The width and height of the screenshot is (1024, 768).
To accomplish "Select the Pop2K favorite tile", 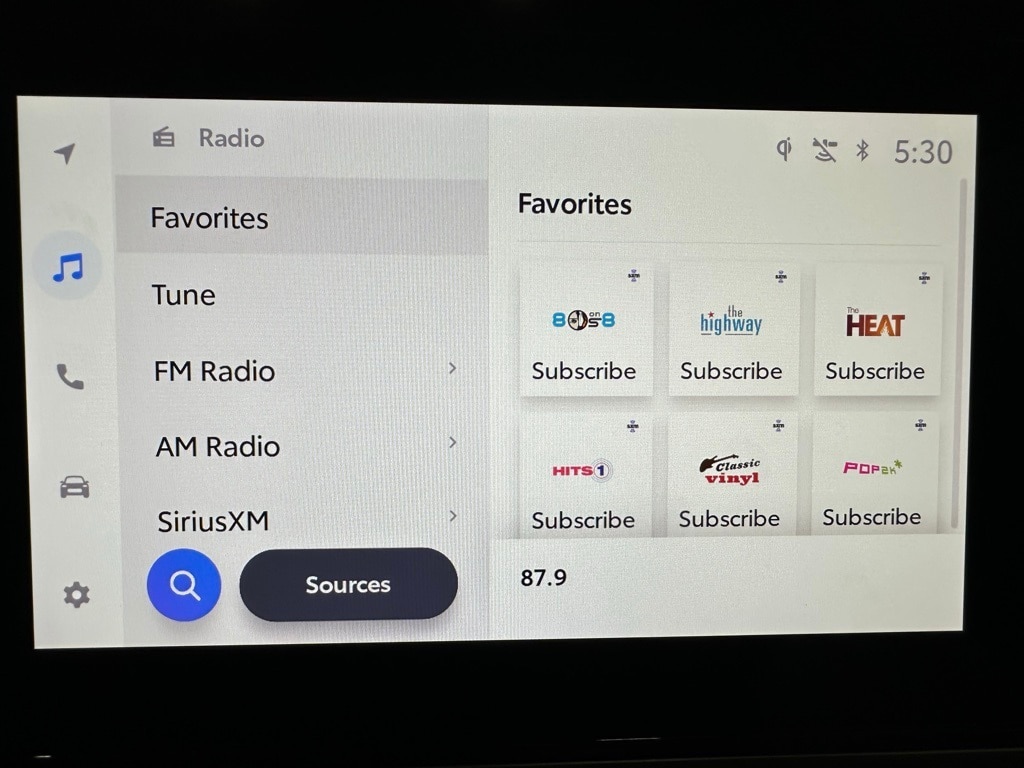I will [x=872, y=477].
